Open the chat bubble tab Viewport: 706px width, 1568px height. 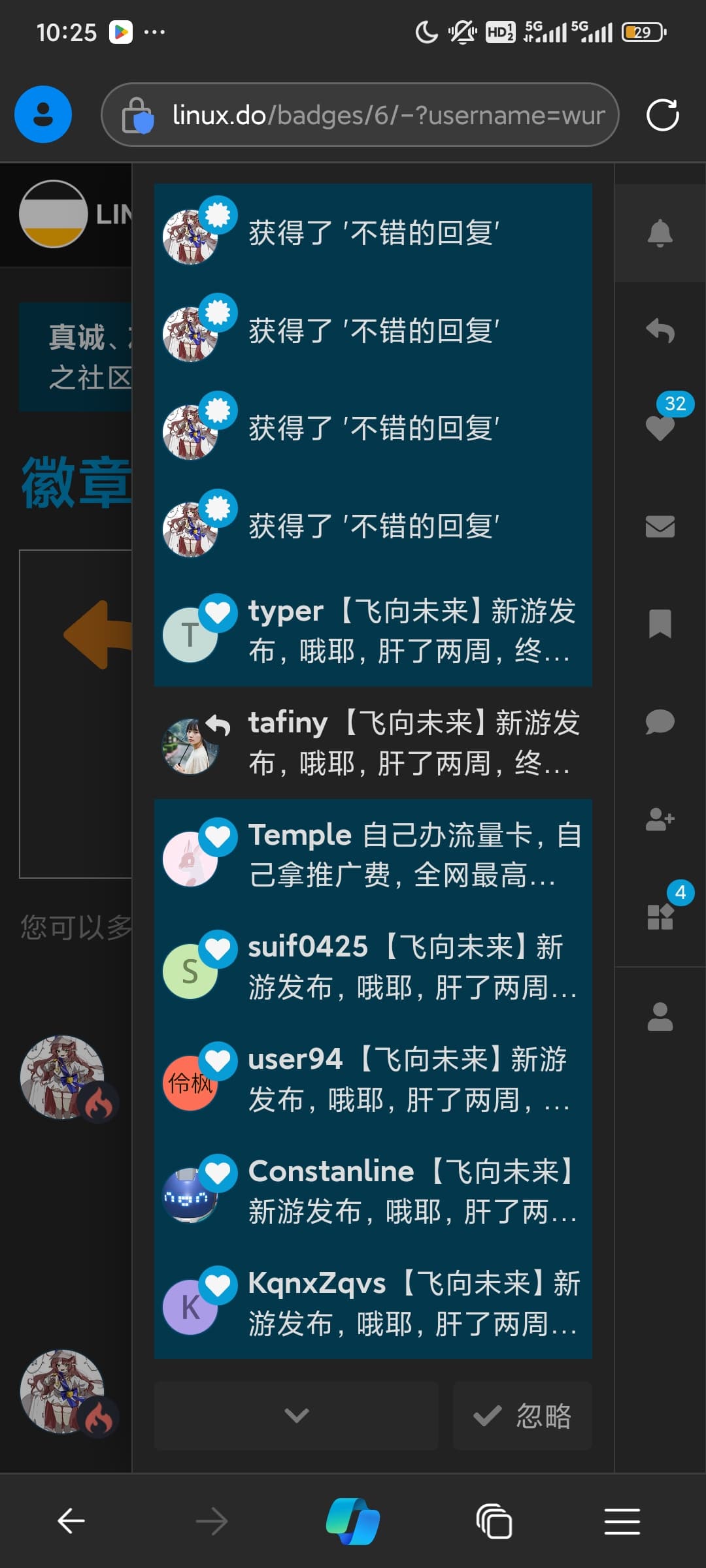(x=660, y=722)
